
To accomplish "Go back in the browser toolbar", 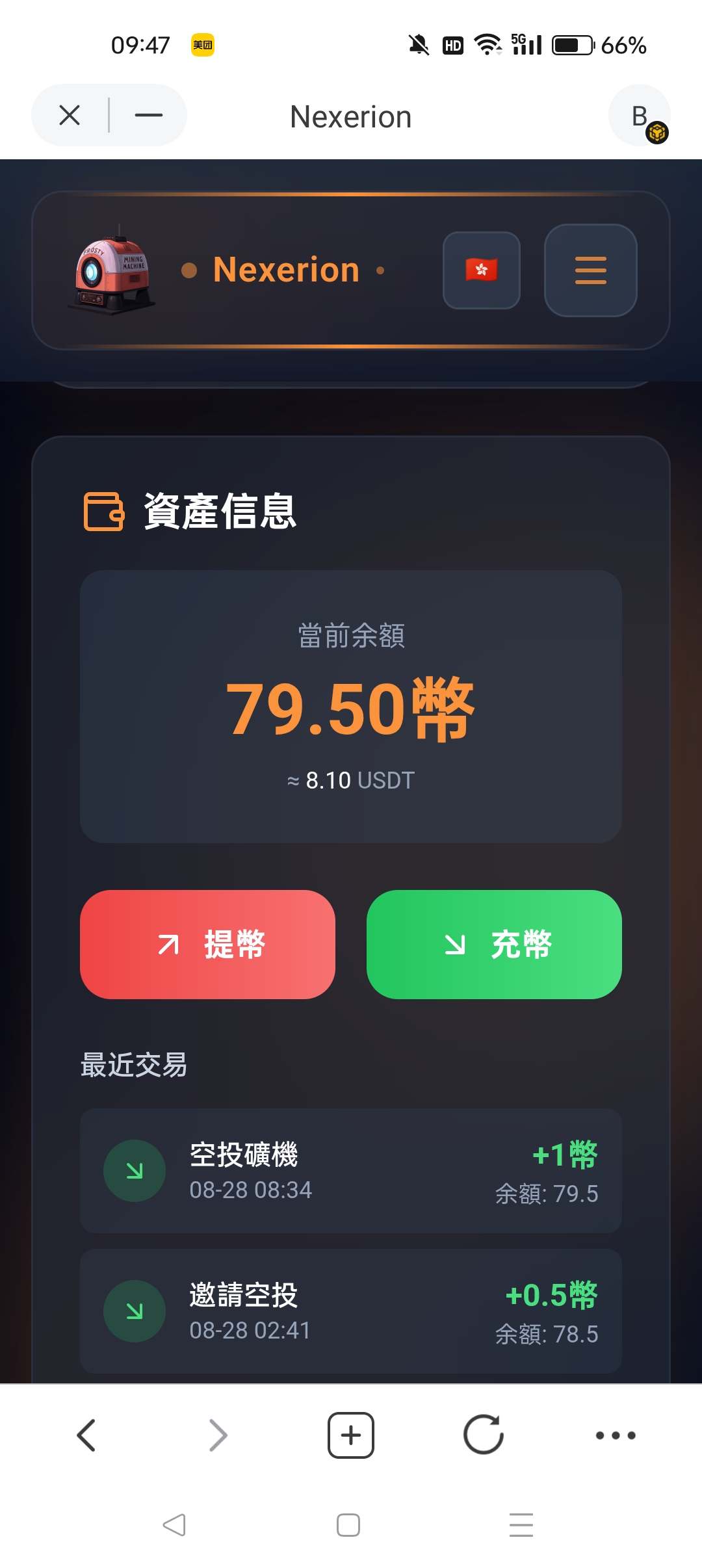I will 86,1435.
